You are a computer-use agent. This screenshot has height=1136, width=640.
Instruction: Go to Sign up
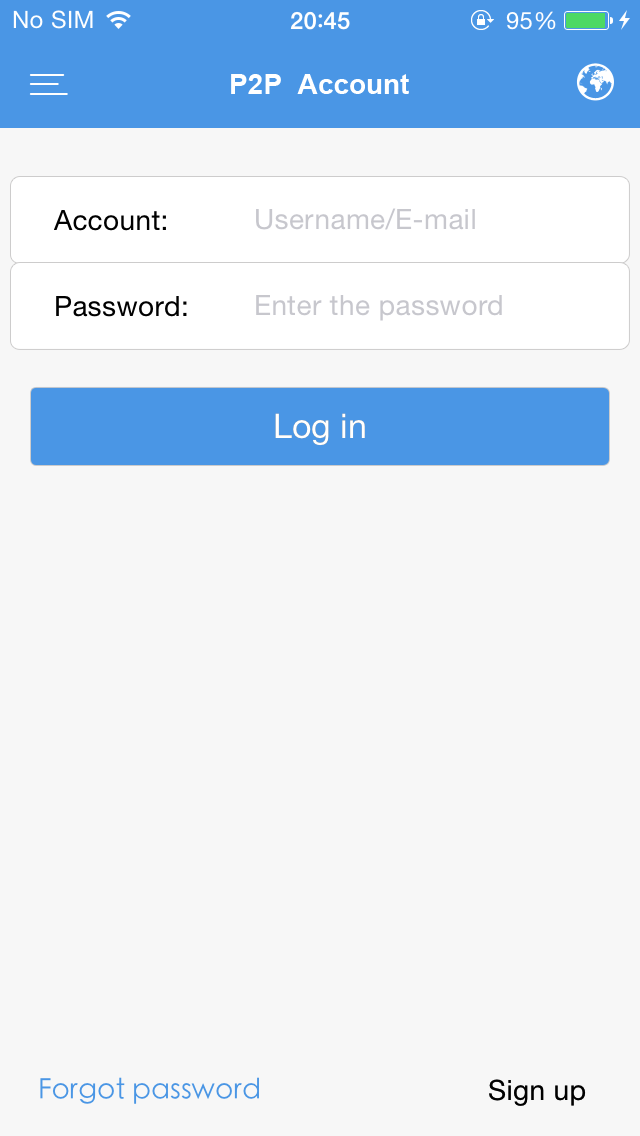pos(536,1090)
